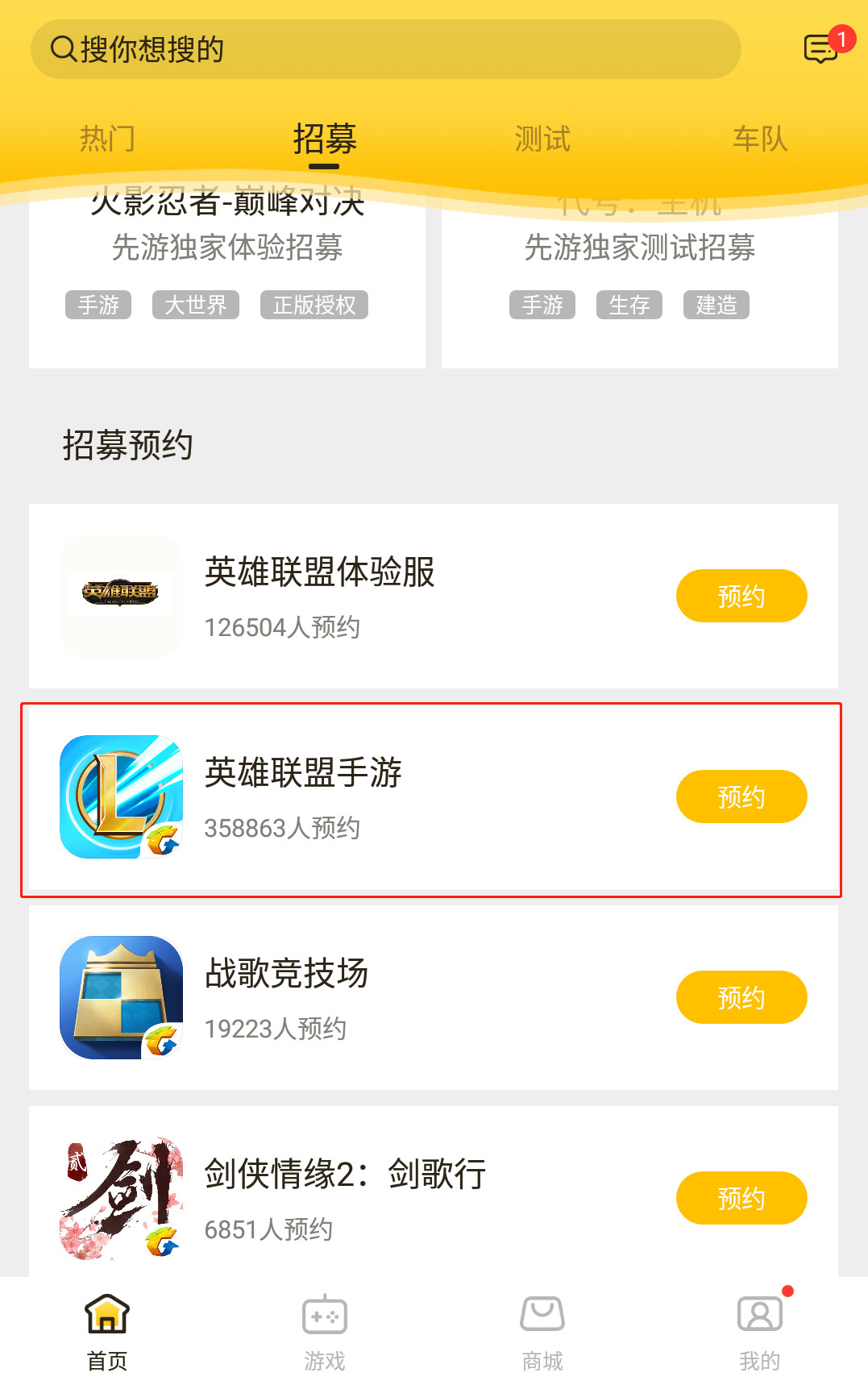Switch to the 车队 tab
Screen dimensions: 868x1385
click(759, 139)
